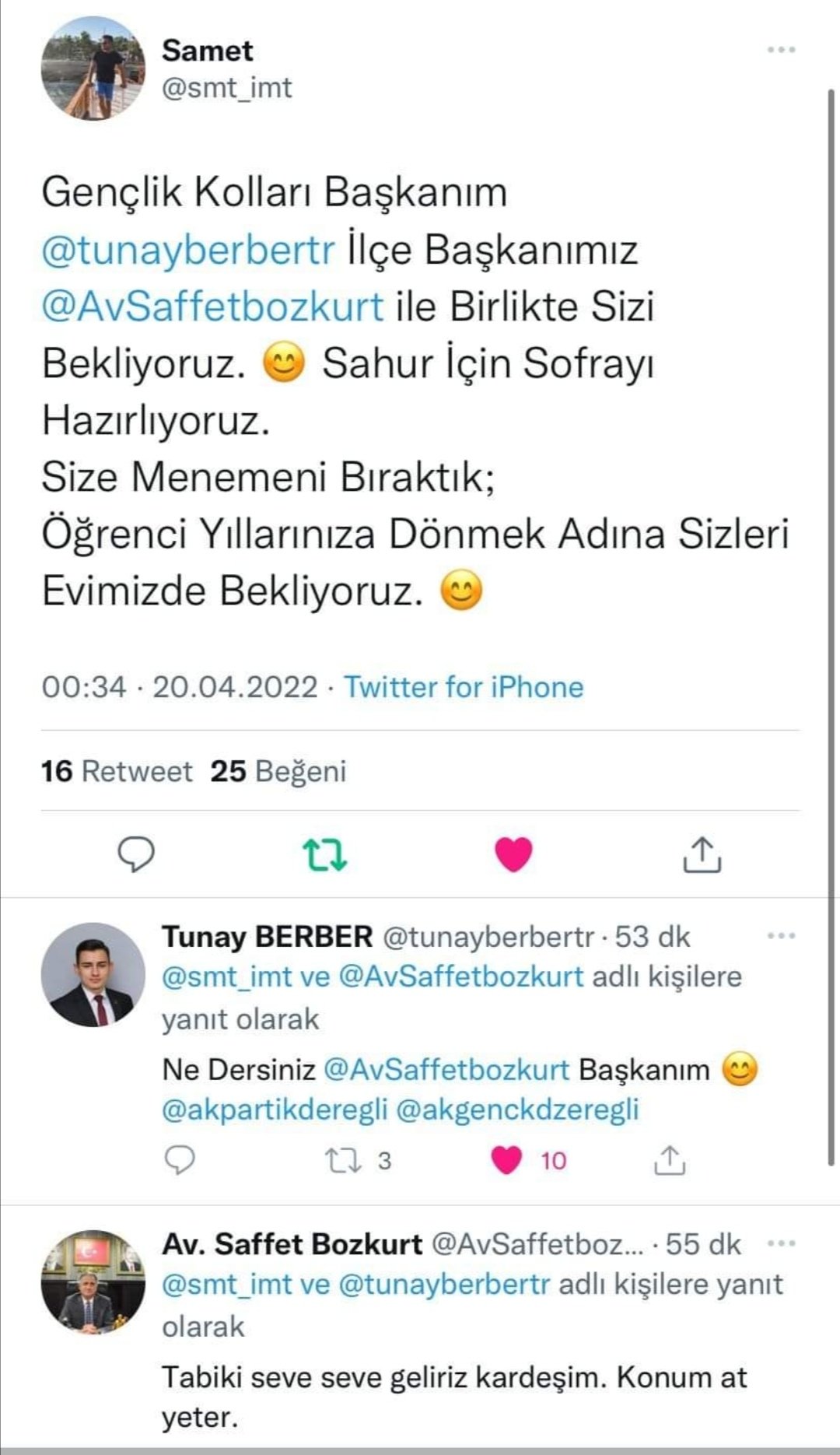
Task: Reply to Samet's tweet
Action: (136, 854)
